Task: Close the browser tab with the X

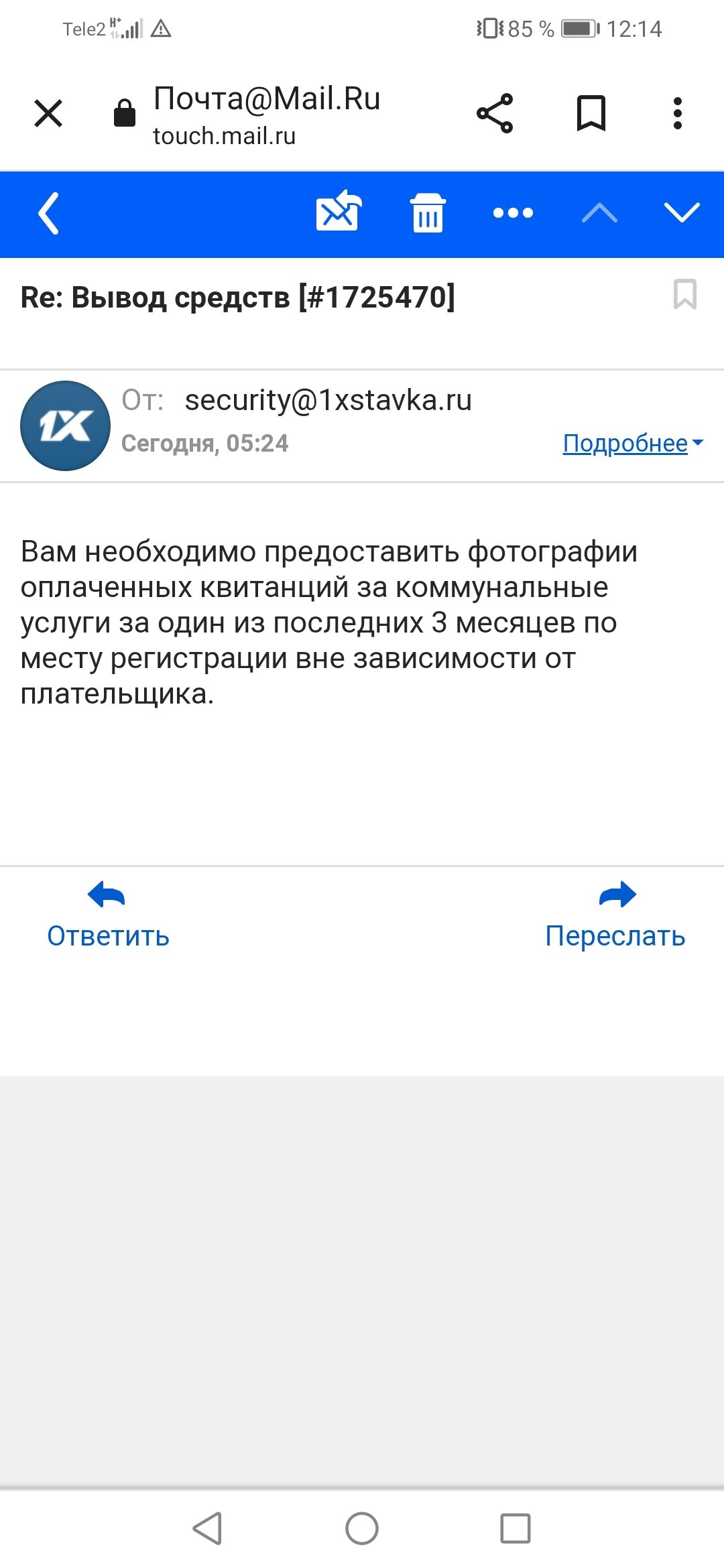Action: point(48,113)
